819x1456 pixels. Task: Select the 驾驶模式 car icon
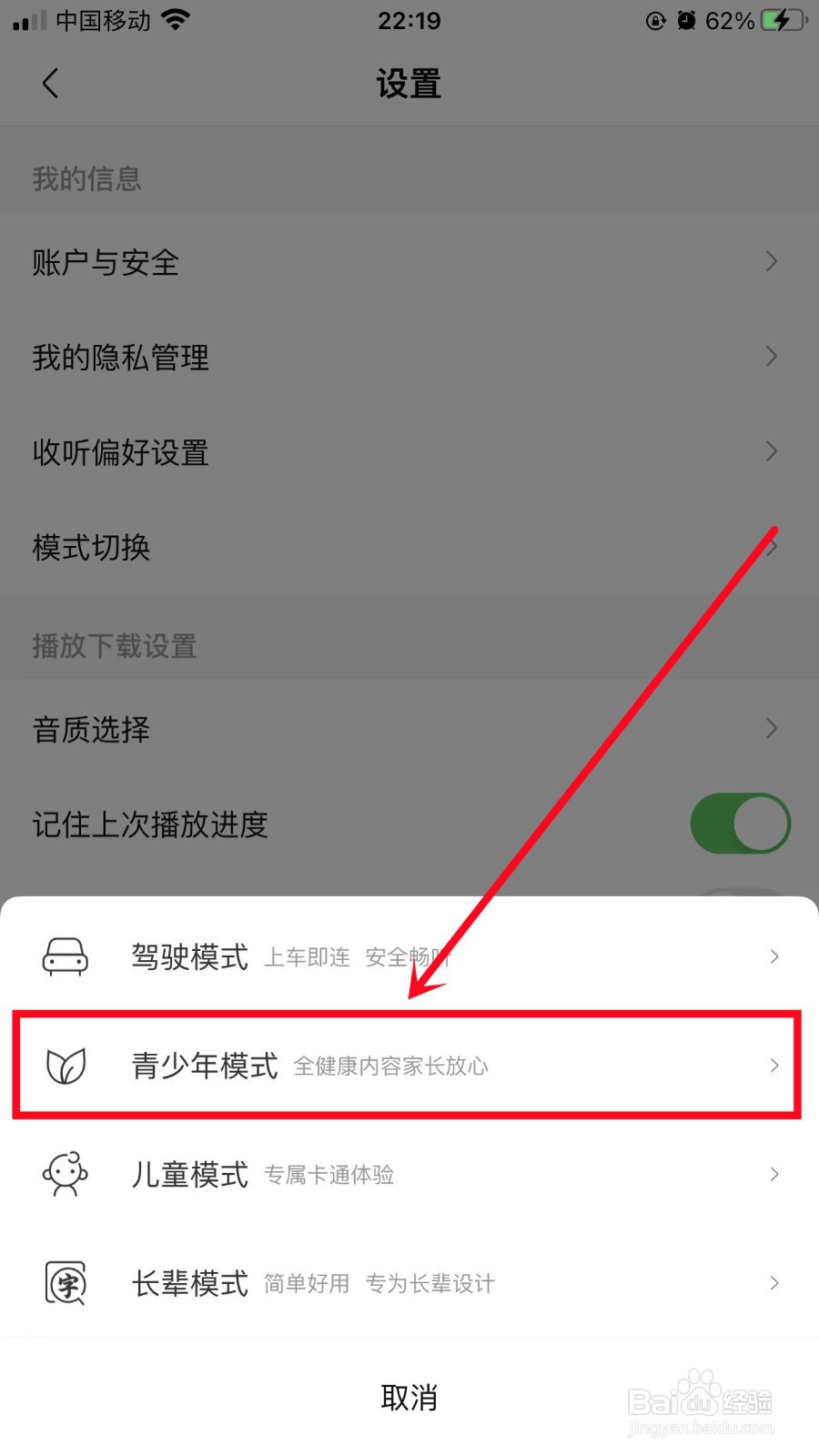(x=65, y=956)
